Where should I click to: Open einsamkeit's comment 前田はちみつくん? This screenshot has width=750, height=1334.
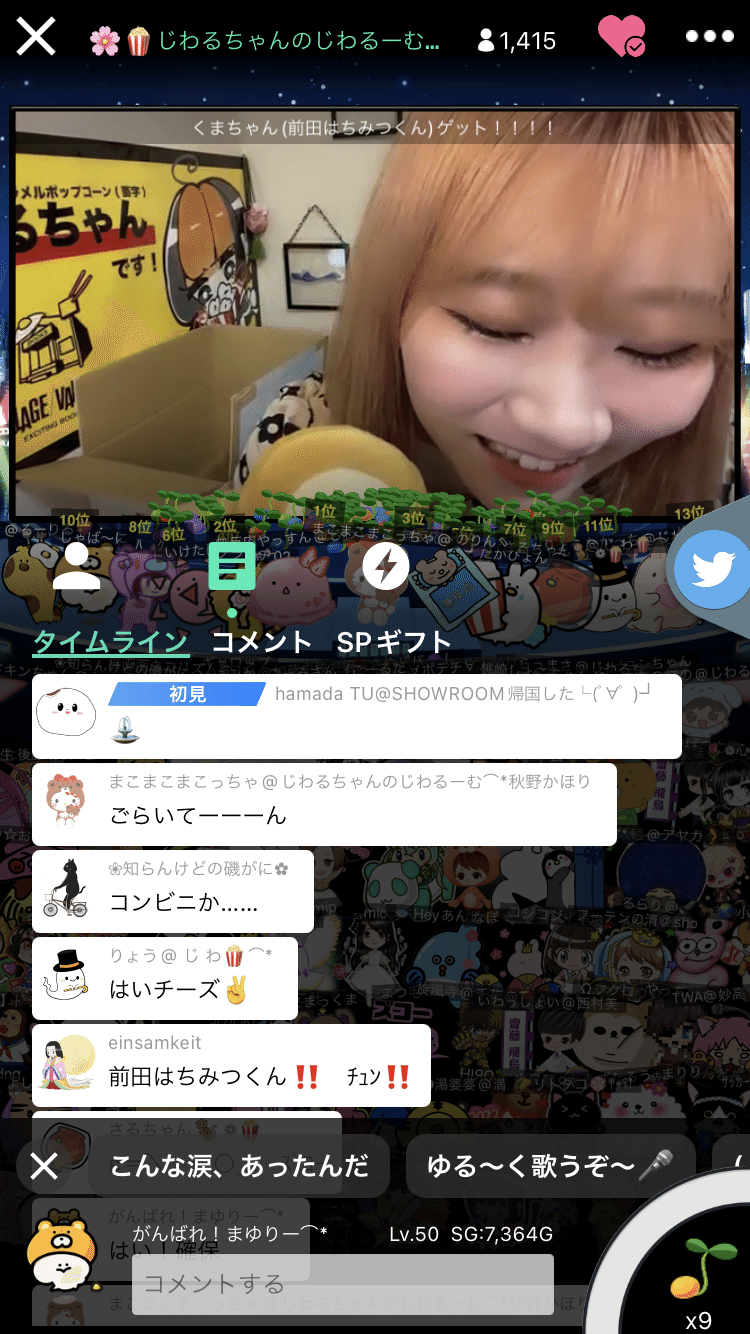232,1065
